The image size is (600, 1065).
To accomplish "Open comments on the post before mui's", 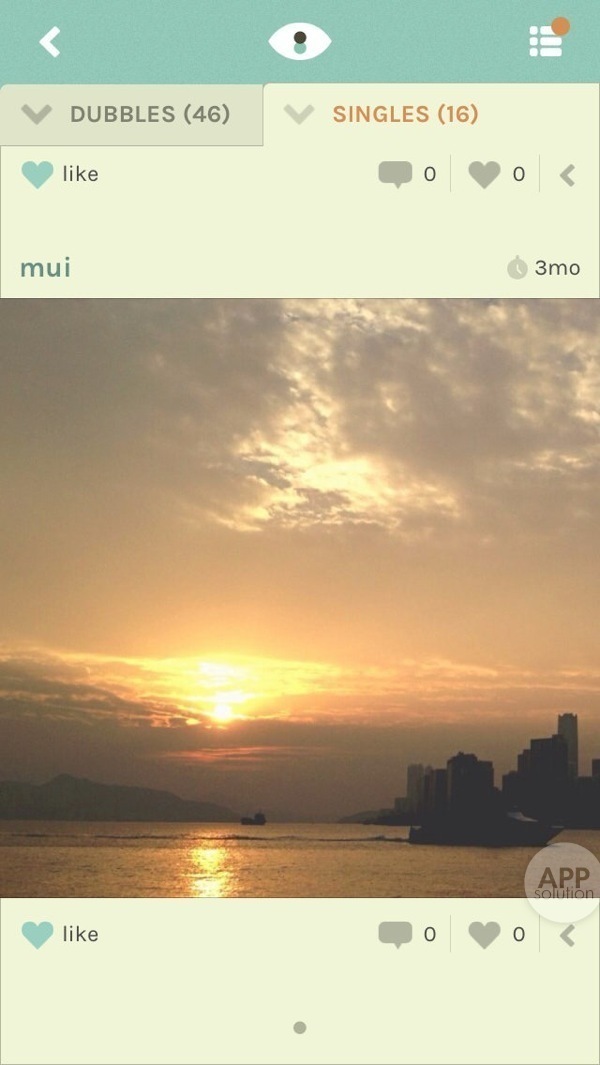I will coord(407,174).
